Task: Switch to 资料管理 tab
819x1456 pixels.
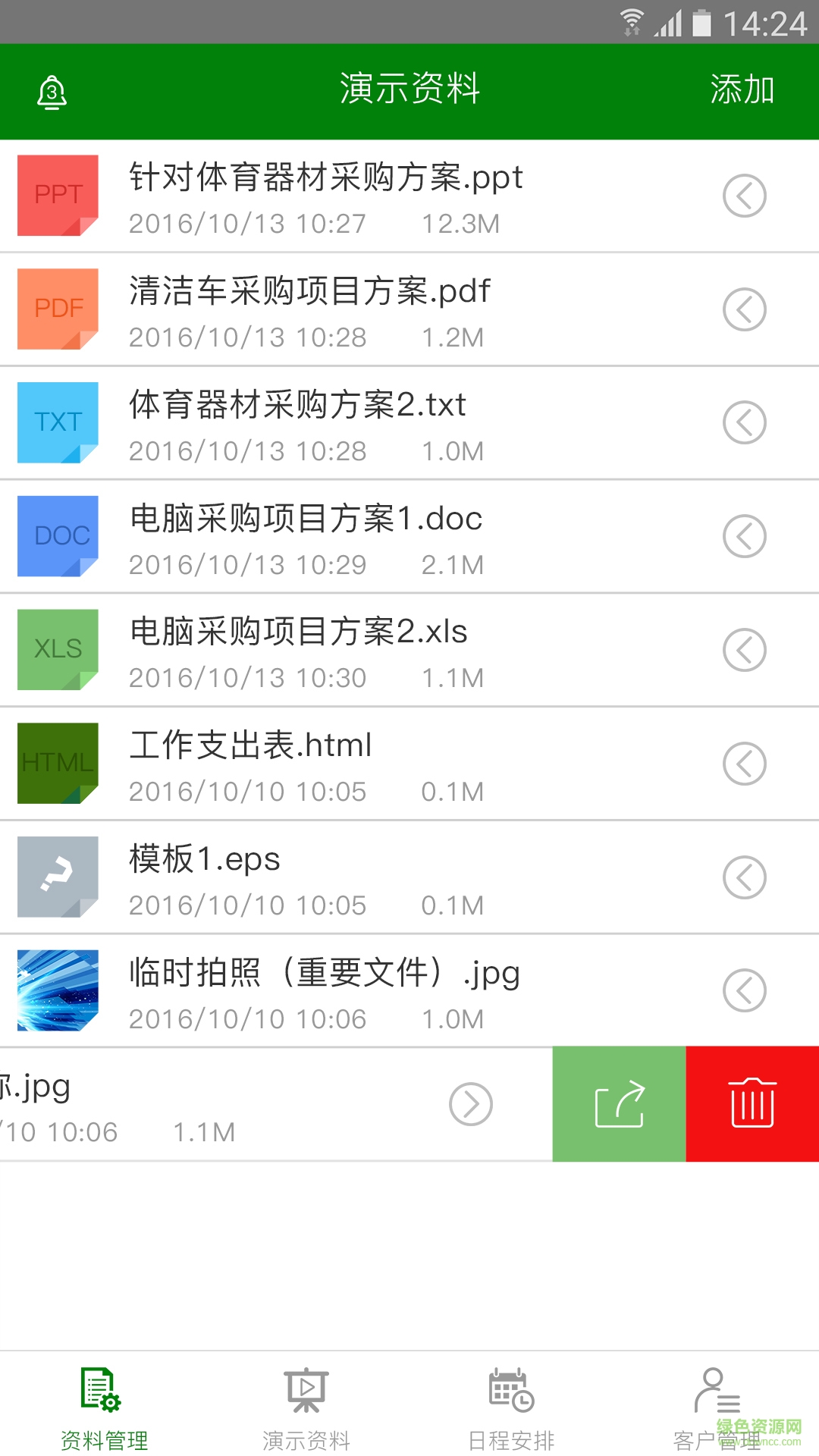Action: (x=104, y=1407)
